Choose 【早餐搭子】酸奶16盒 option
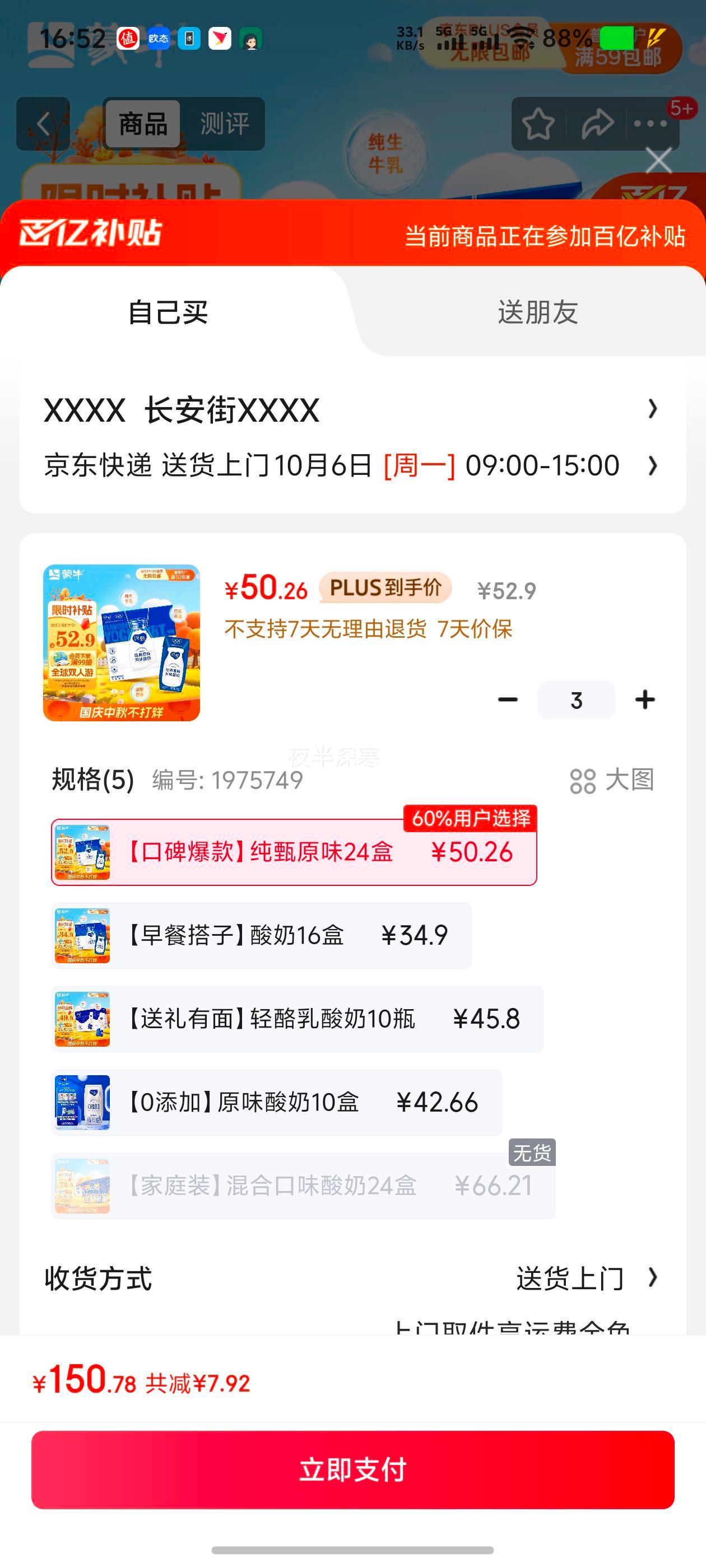 (262, 935)
